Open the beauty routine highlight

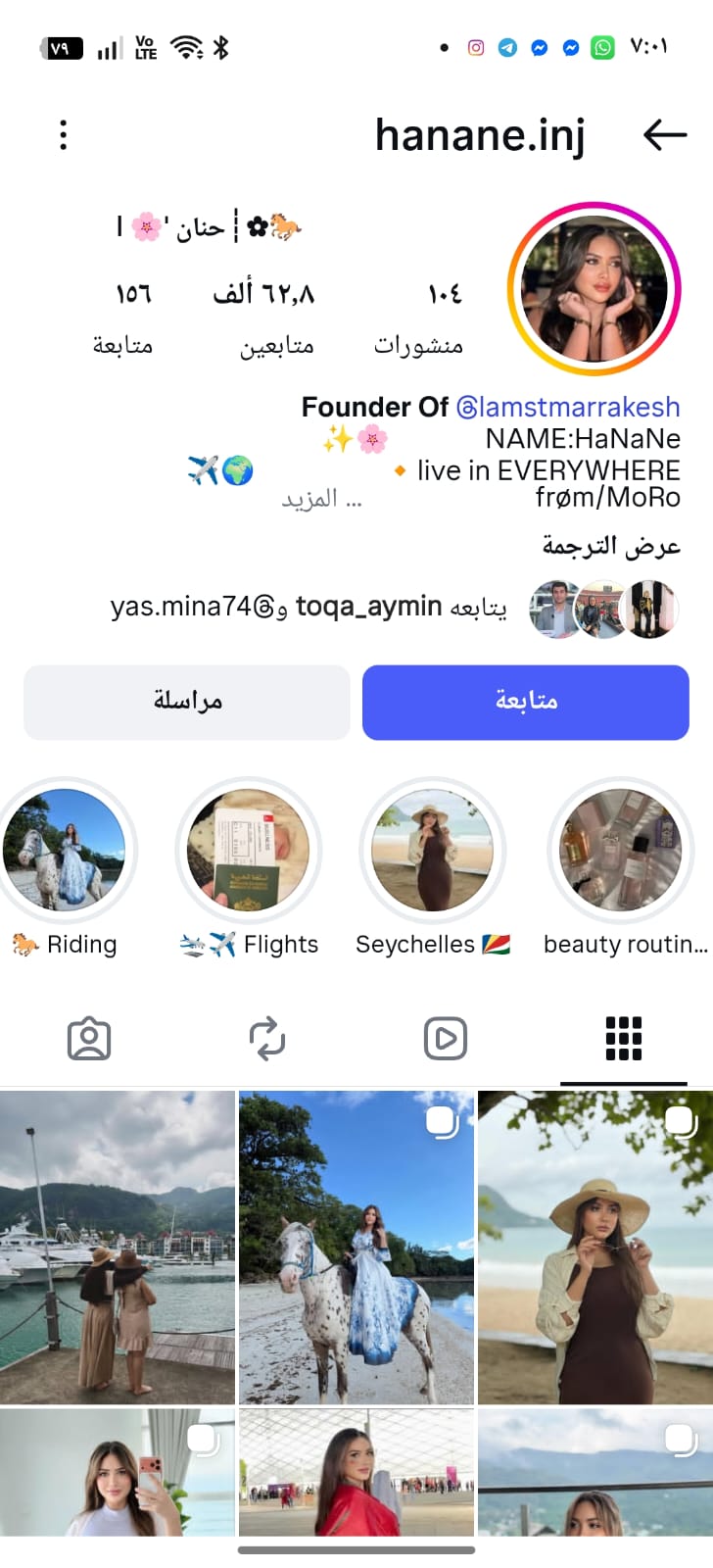tap(620, 851)
